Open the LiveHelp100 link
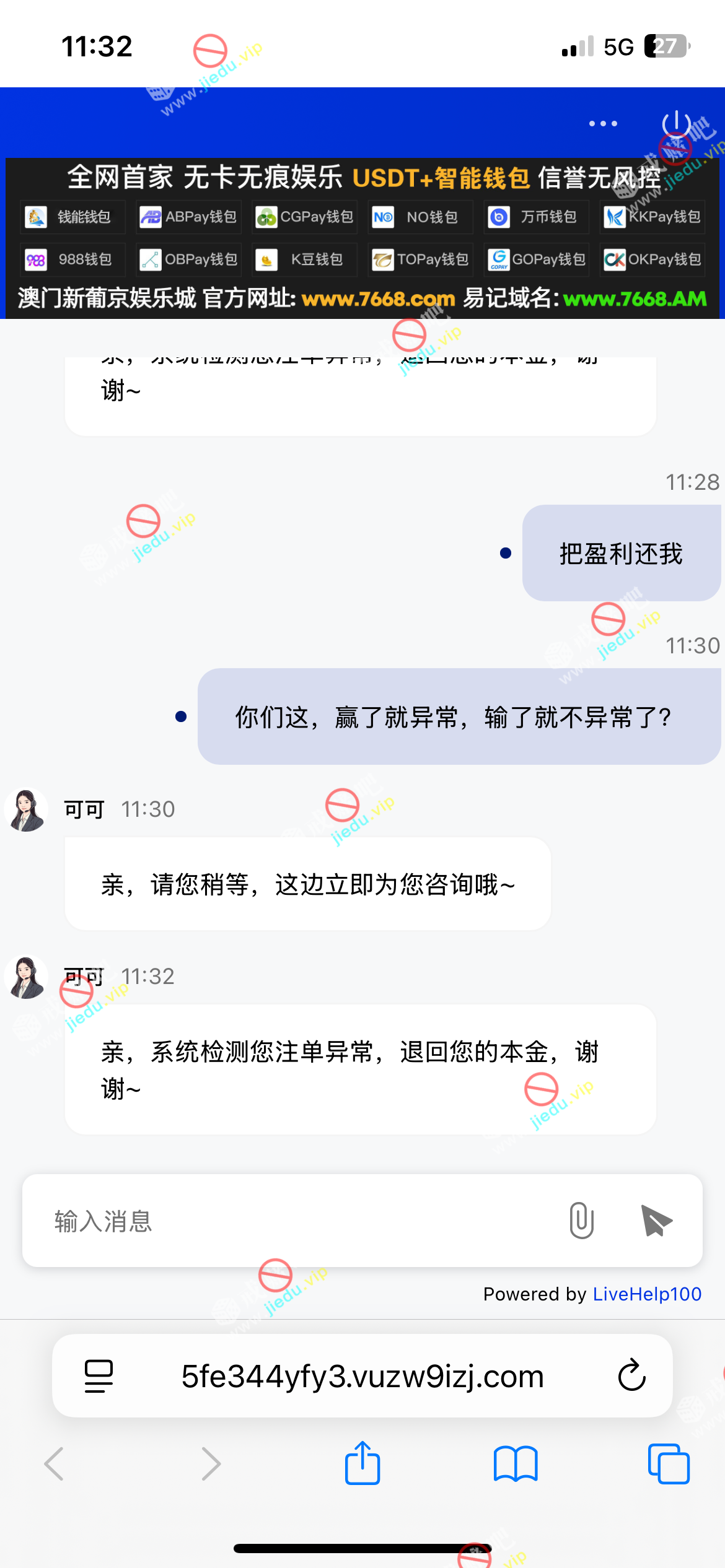The height and width of the screenshot is (1568, 725). 647,1294
